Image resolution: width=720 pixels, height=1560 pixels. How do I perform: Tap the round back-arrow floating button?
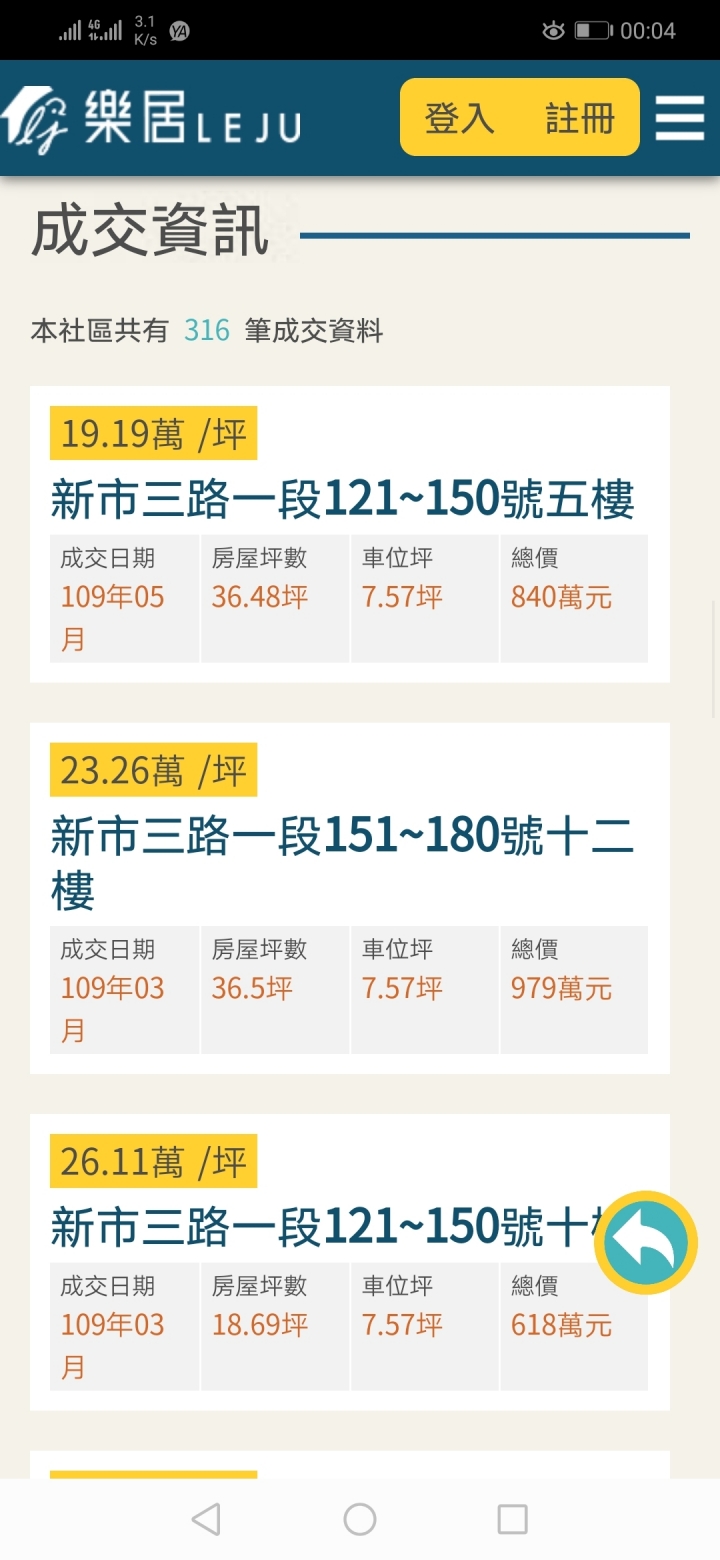[646, 1243]
